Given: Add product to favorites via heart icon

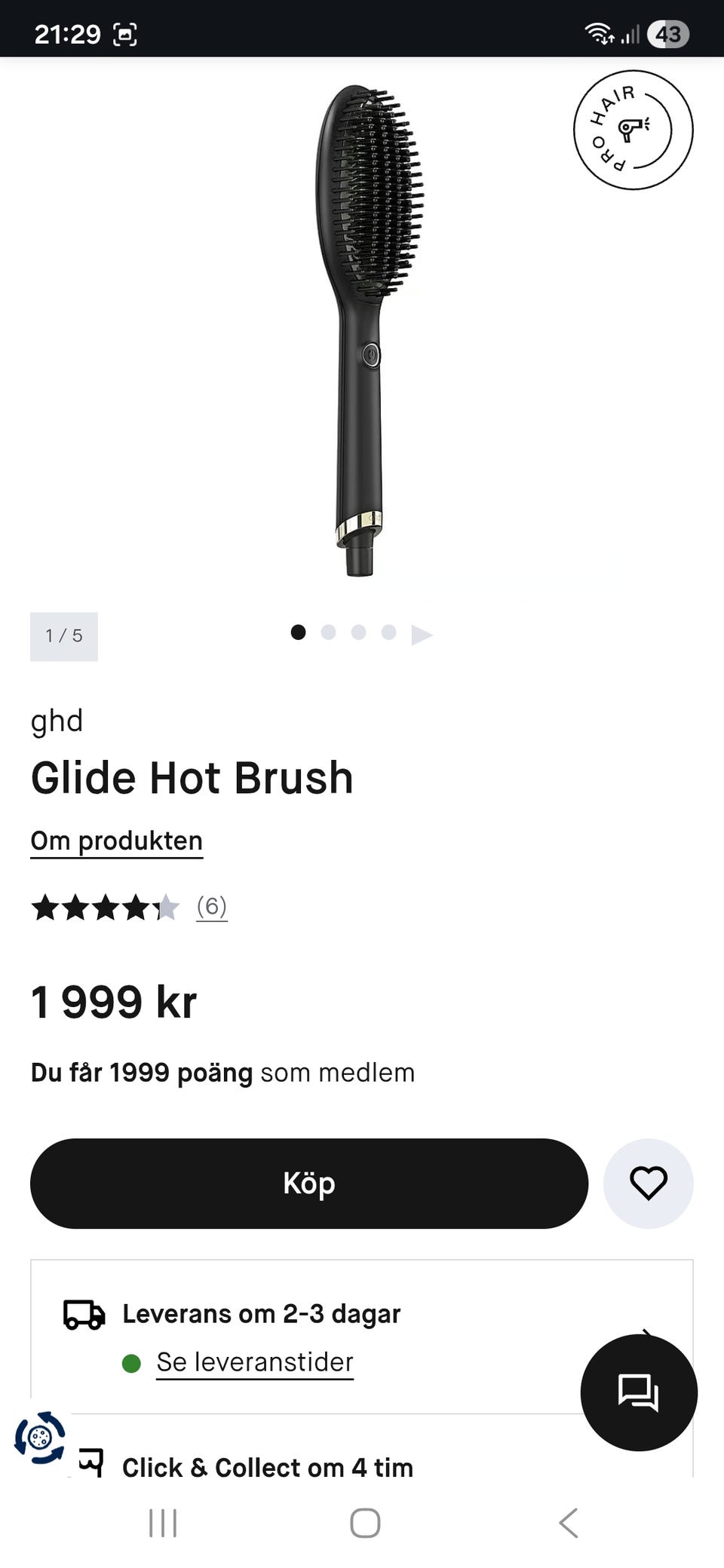Looking at the screenshot, I should pyautogui.click(x=649, y=1184).
